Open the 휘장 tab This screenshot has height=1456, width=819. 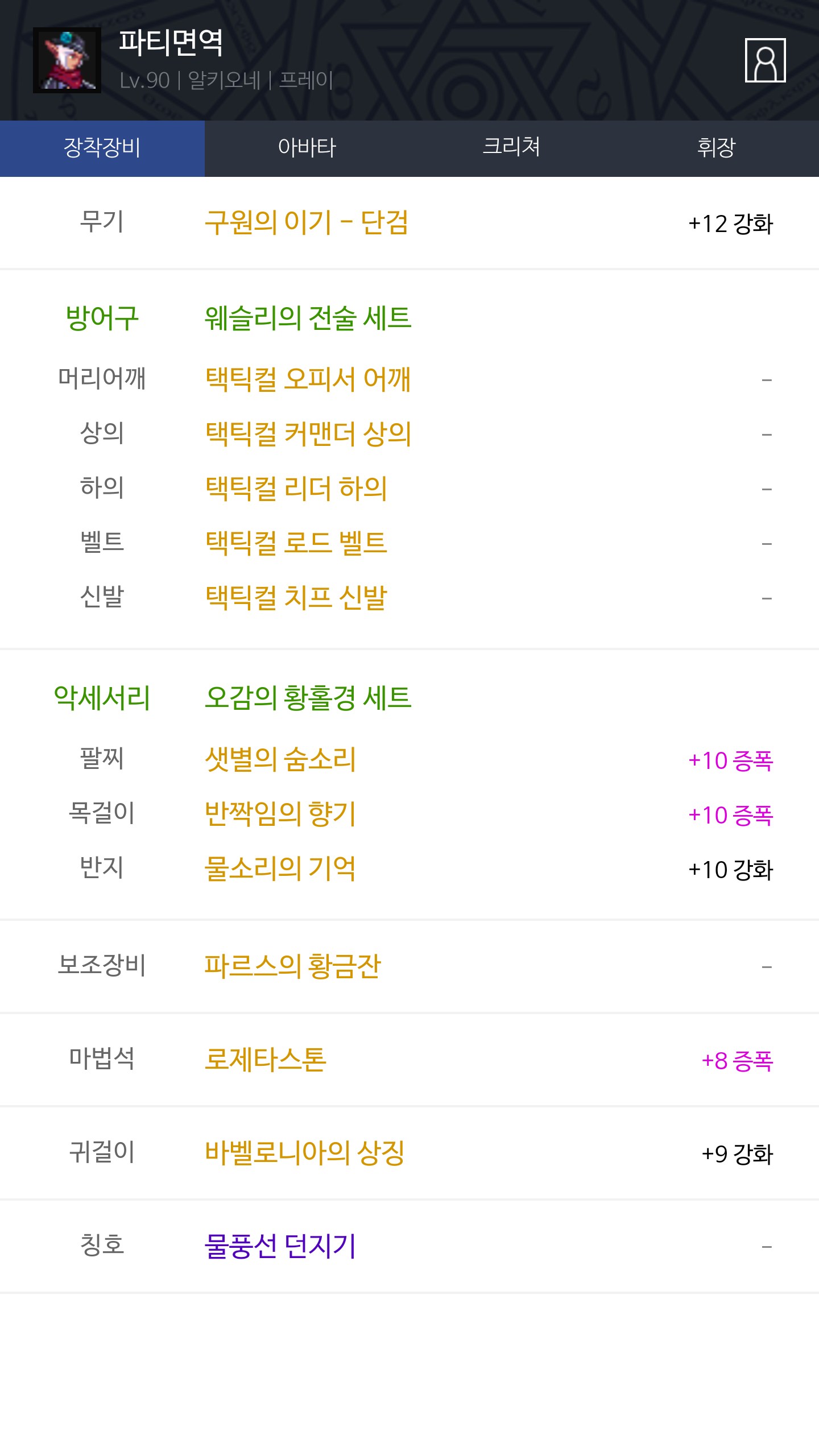click(x=717, y=148)
